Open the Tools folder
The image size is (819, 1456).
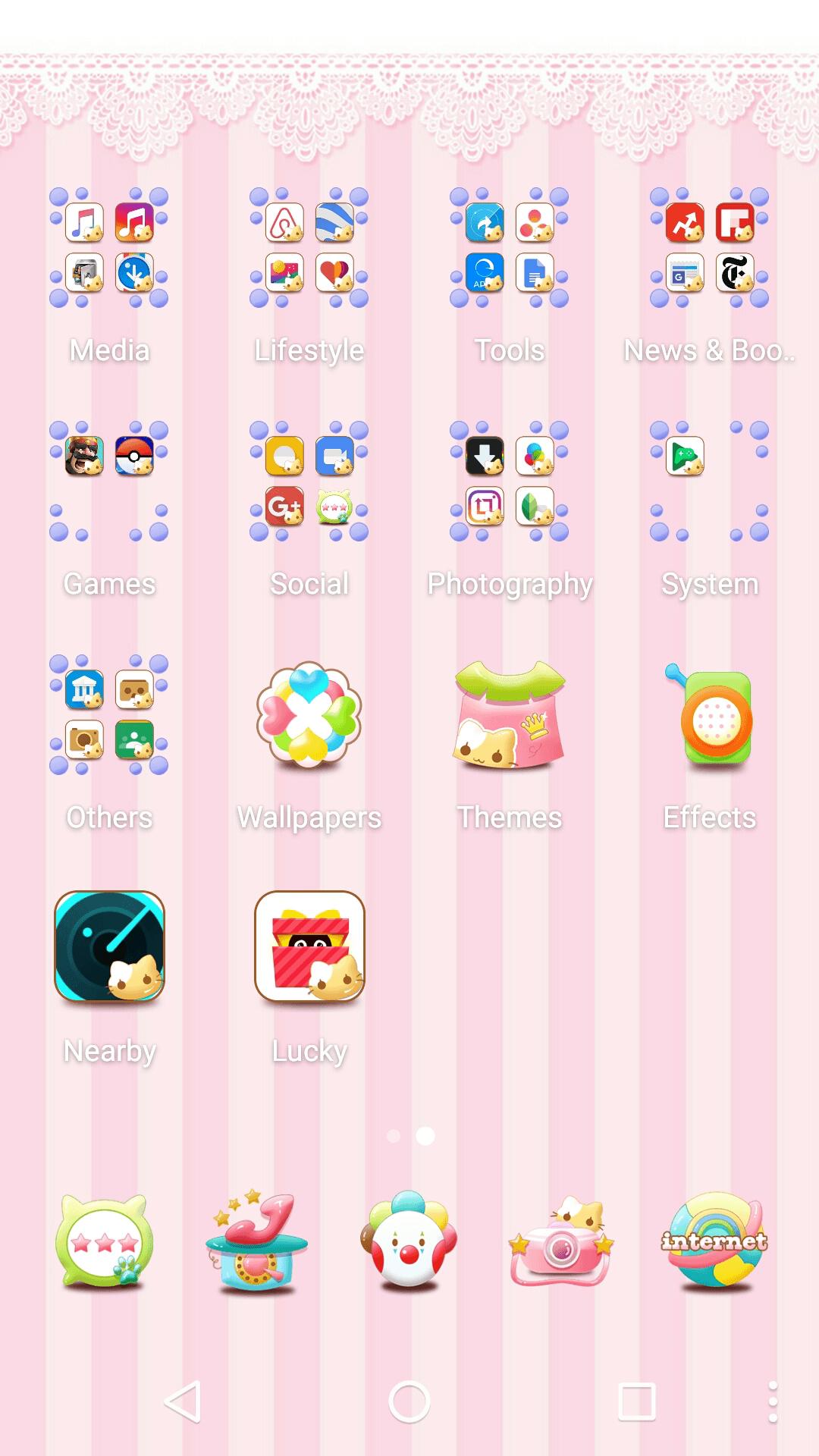(x=510, y=248)
